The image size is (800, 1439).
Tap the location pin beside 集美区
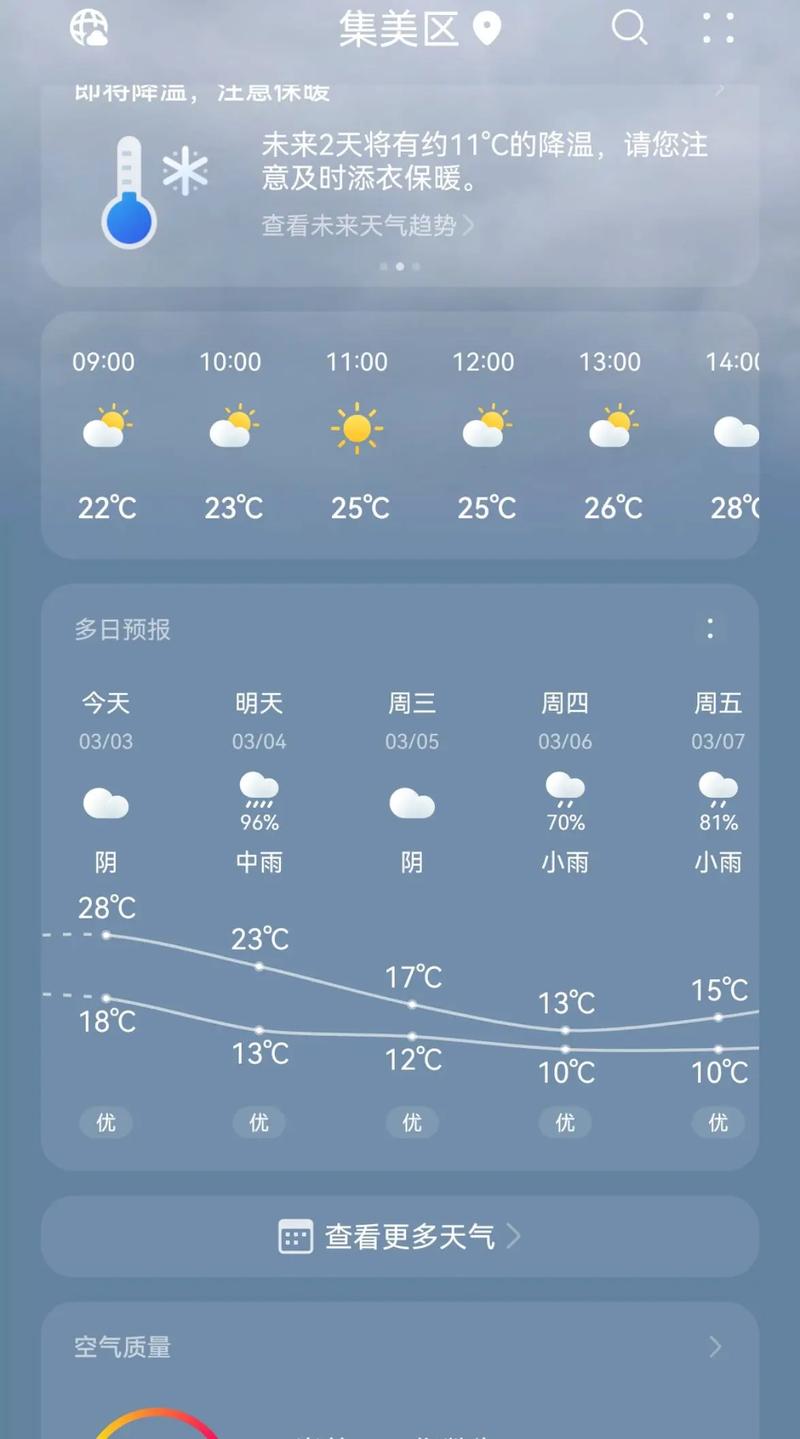487,28
